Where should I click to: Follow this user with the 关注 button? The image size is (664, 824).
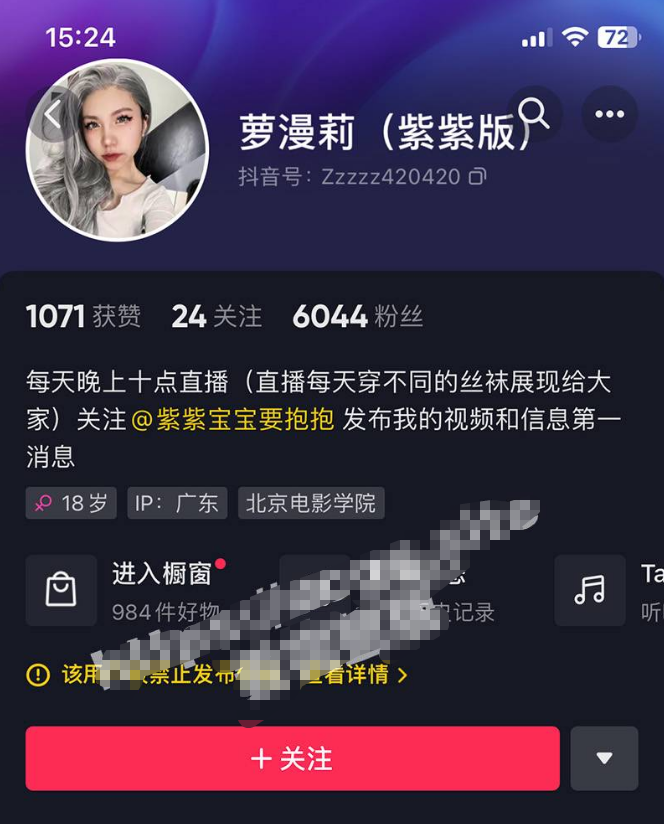[292, 759]
